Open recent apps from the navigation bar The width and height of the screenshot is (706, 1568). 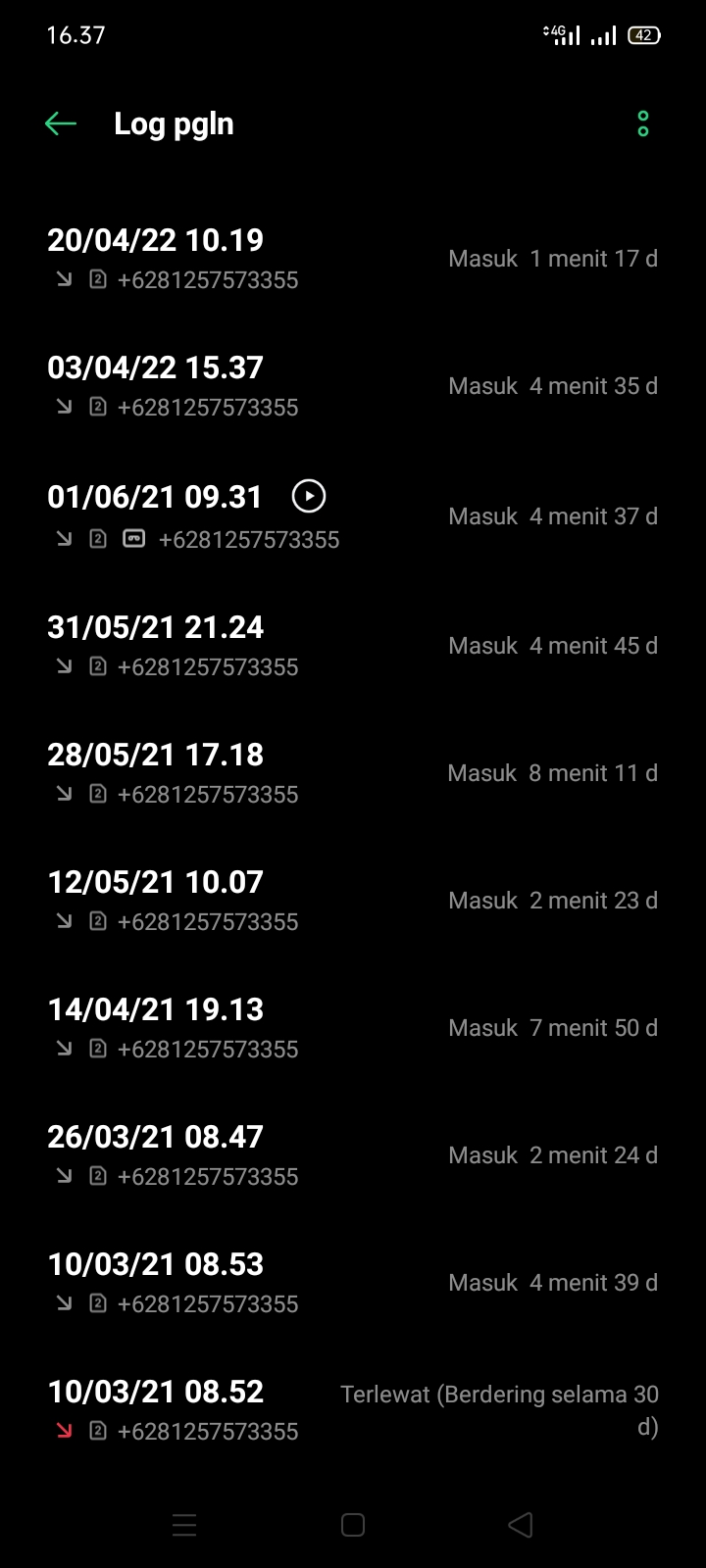click(x=184, y=1525)
